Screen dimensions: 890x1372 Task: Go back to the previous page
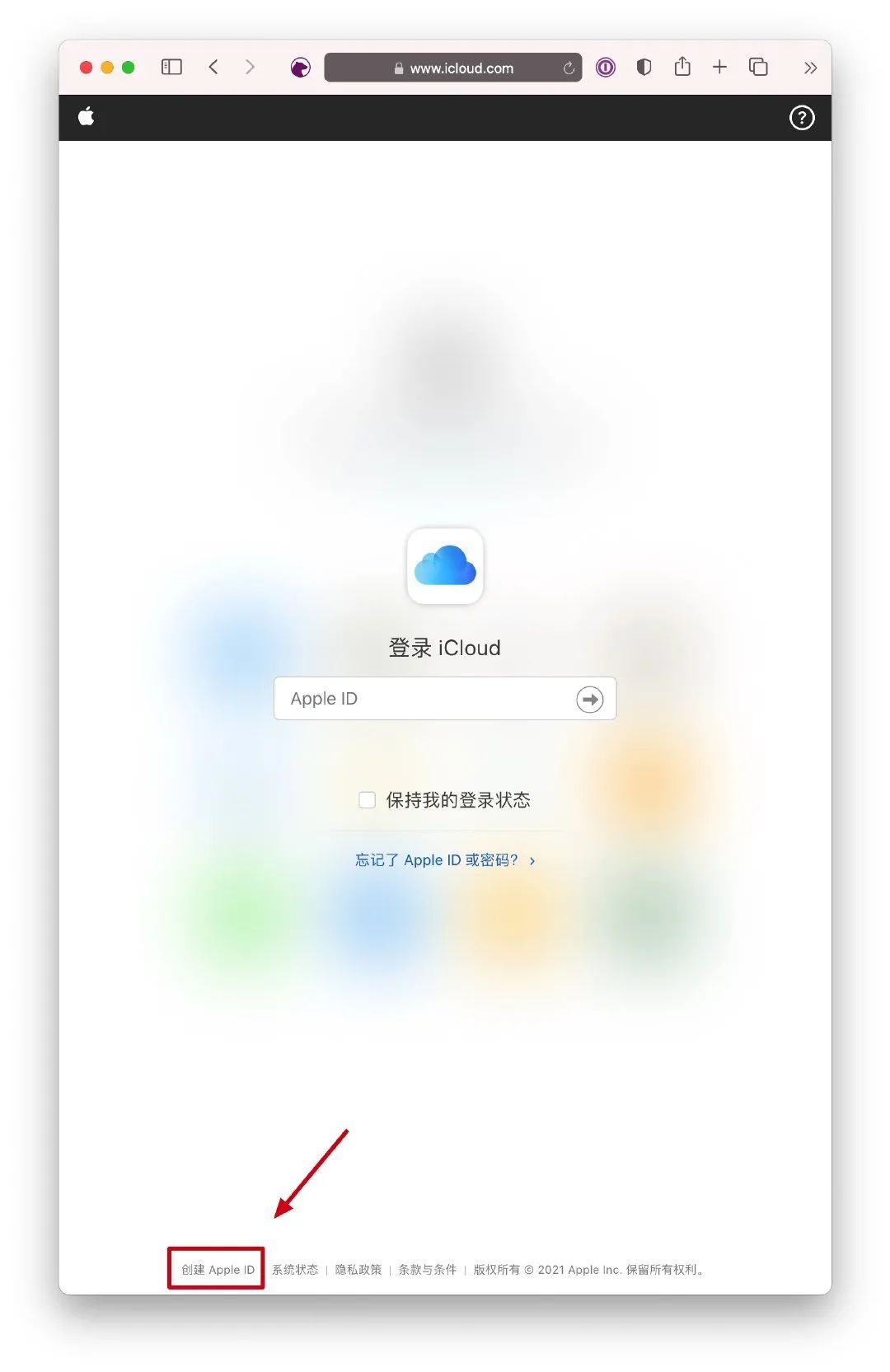click(x=213, y=67)
